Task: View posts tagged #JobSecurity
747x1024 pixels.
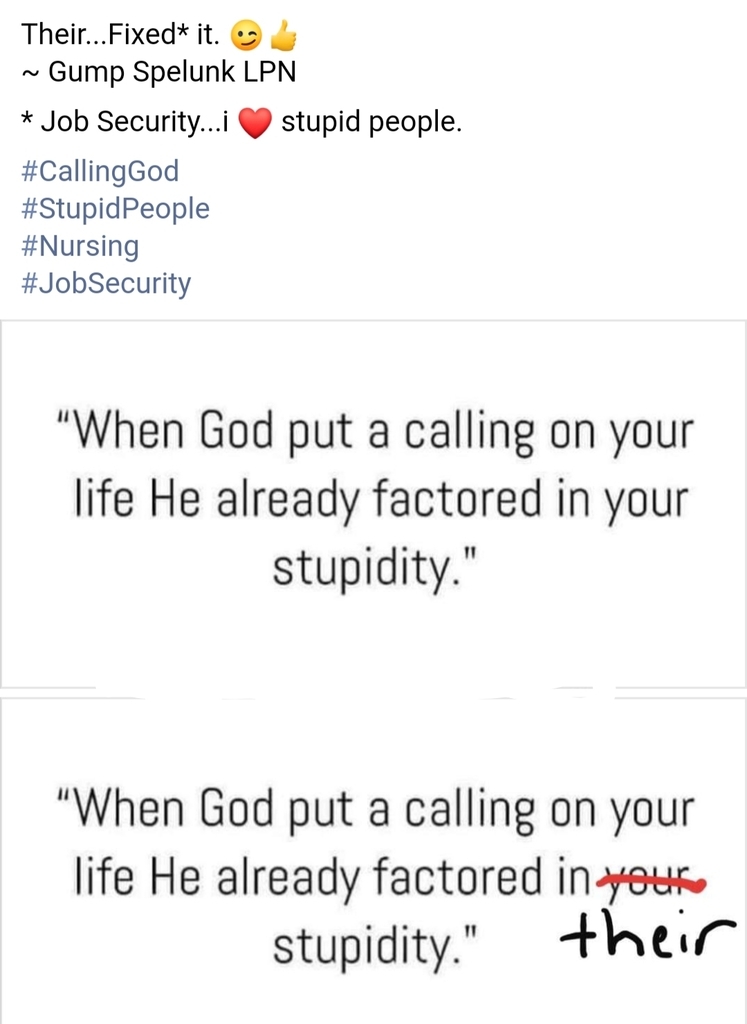Action: [105, 283]
